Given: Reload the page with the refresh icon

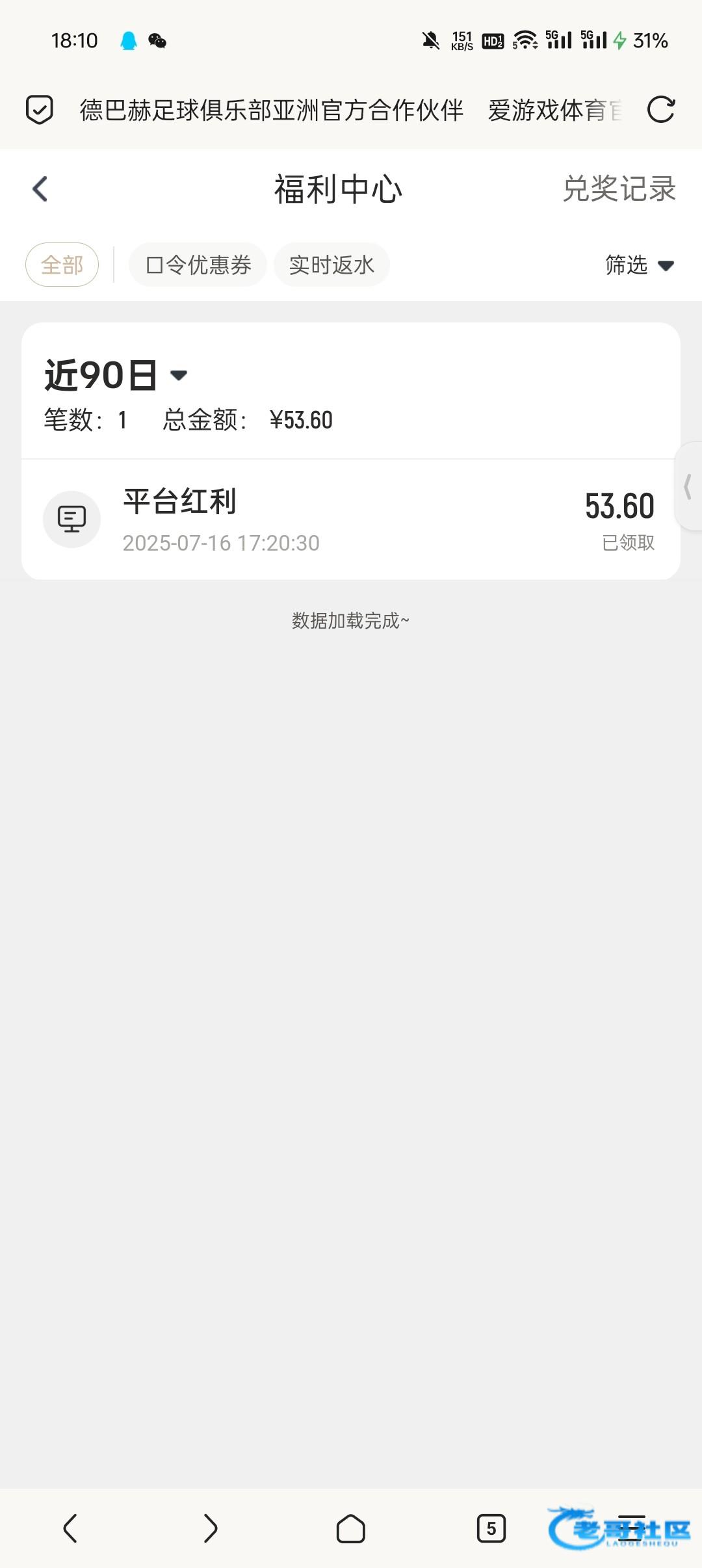Looking at the screenshot, I should pos(661,109).
